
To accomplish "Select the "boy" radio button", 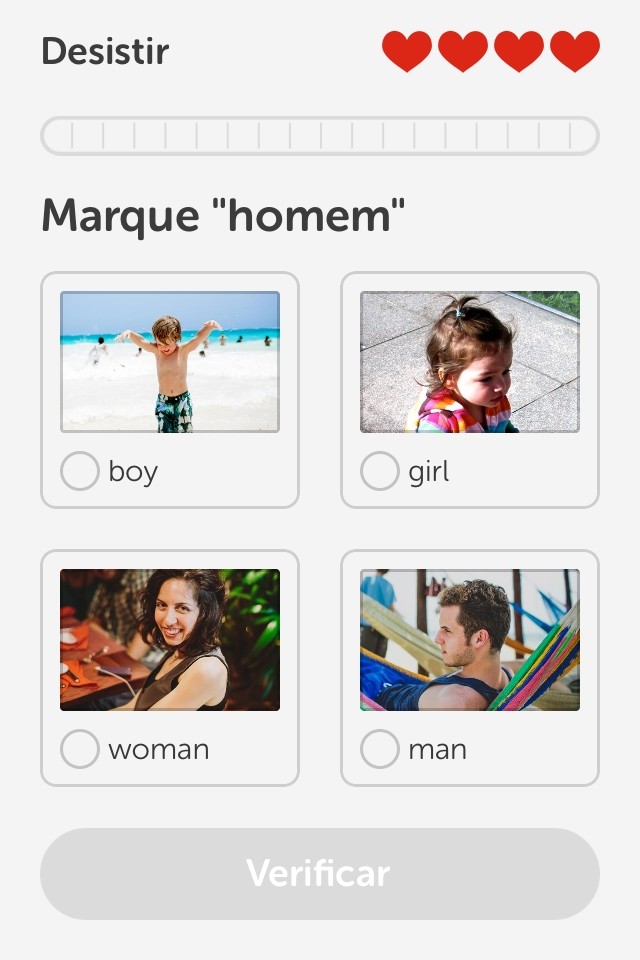I will pos(80,471).
